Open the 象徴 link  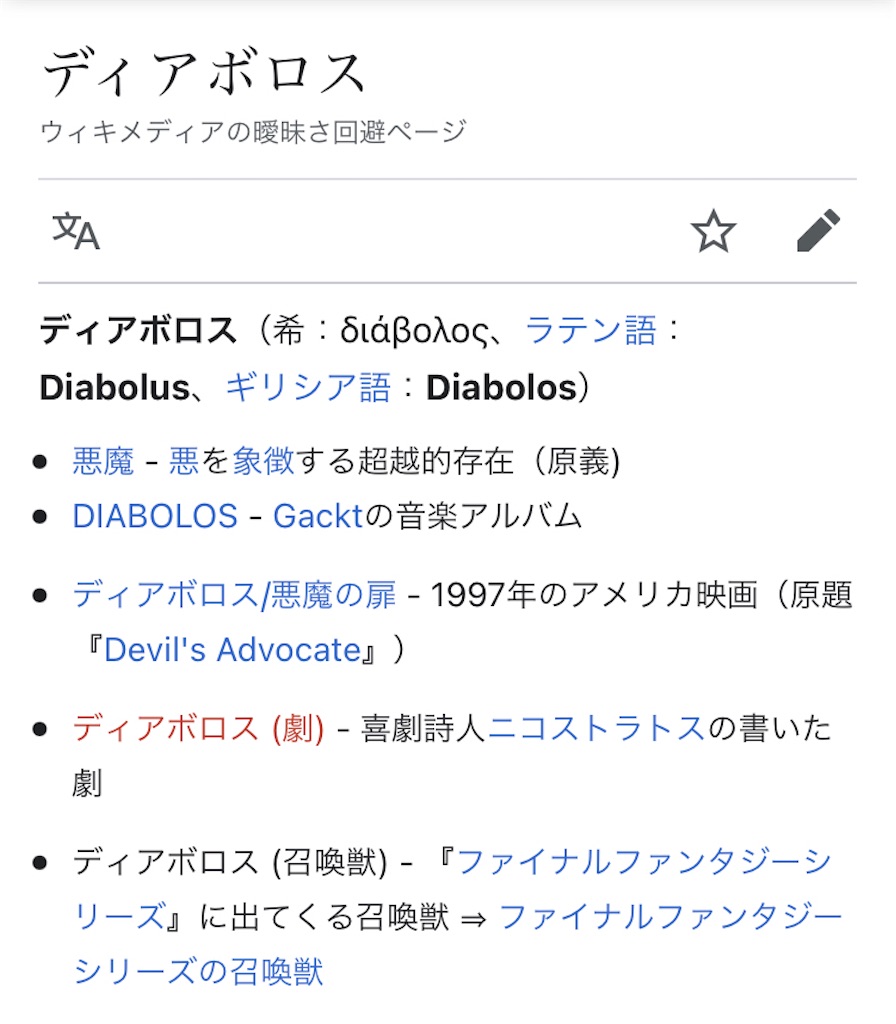pyautogui.click(x=264, y=461)
